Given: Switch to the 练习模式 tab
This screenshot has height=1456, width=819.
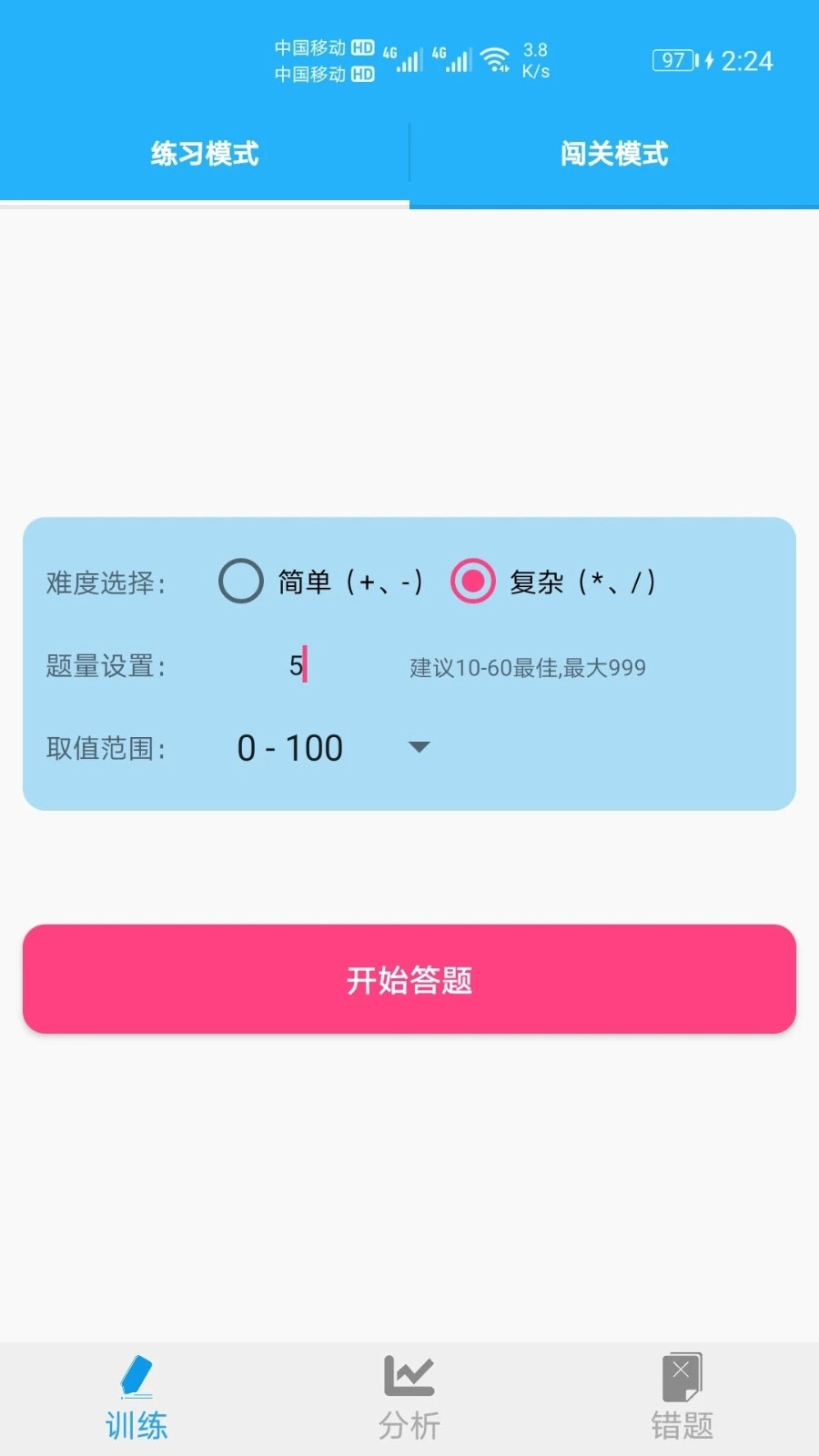Looking at the screenshot, I should click(205, 154).
